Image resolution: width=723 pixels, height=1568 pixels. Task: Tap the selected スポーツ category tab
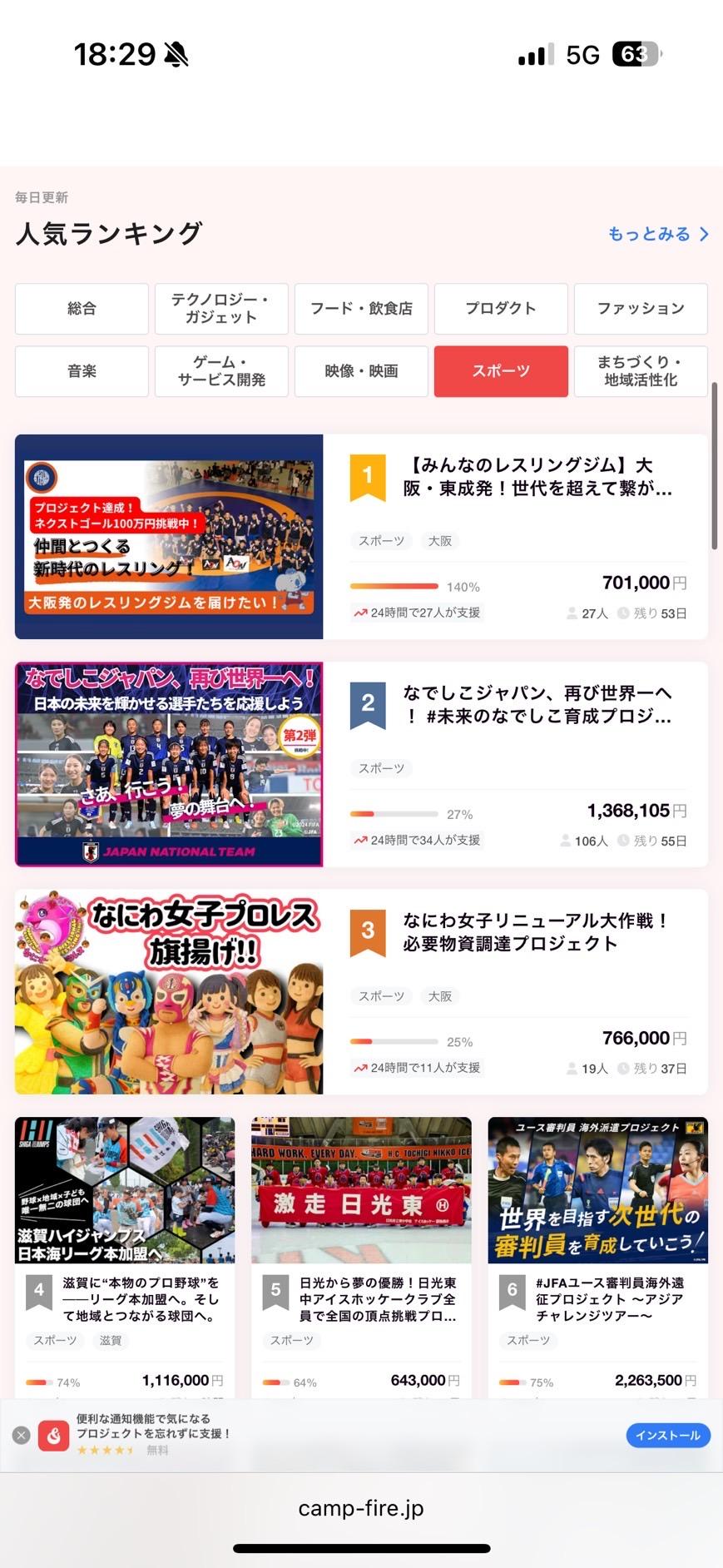click(x=501, y=371)
